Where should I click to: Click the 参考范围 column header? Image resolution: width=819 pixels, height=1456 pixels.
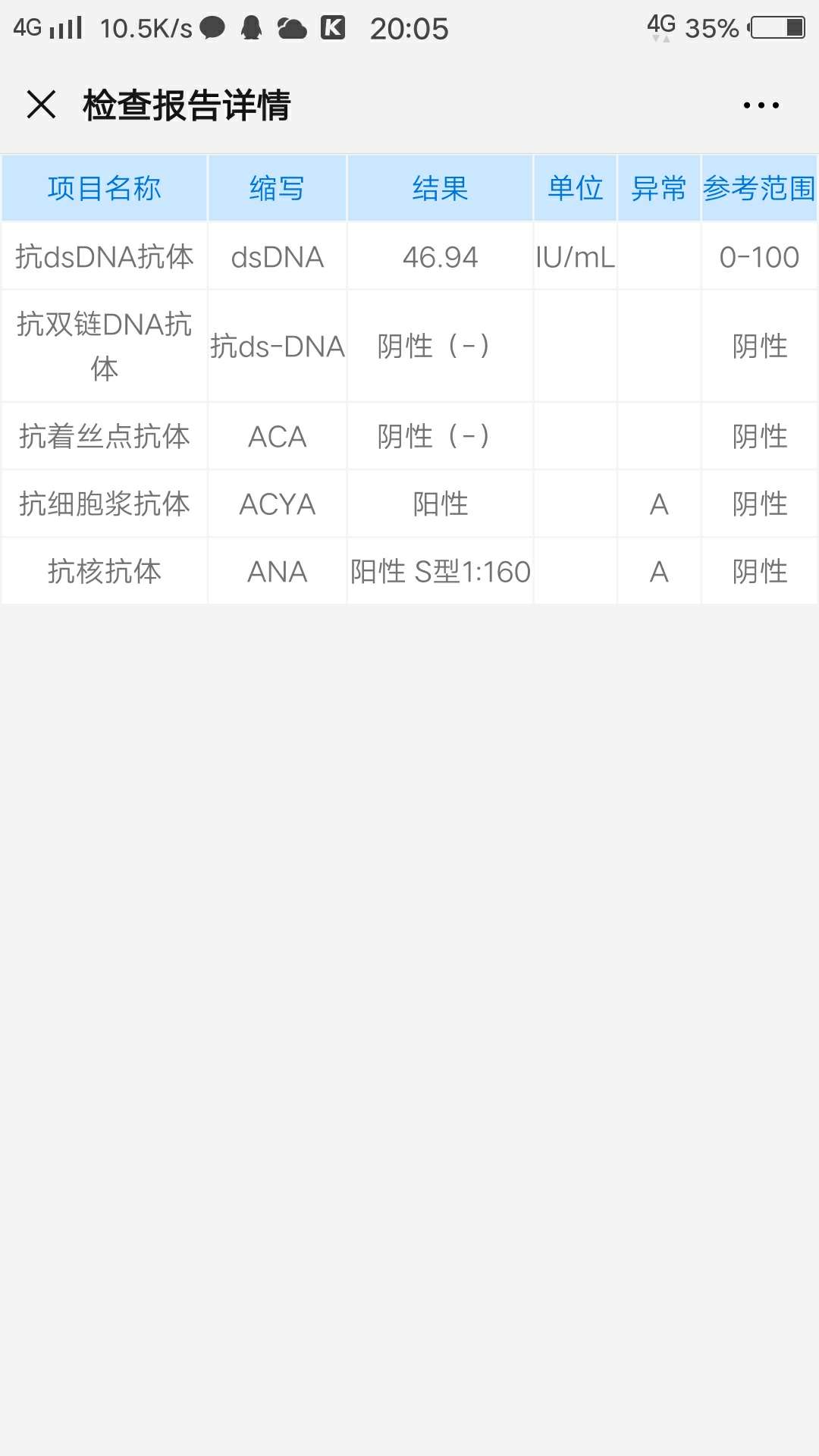[758, 189]
